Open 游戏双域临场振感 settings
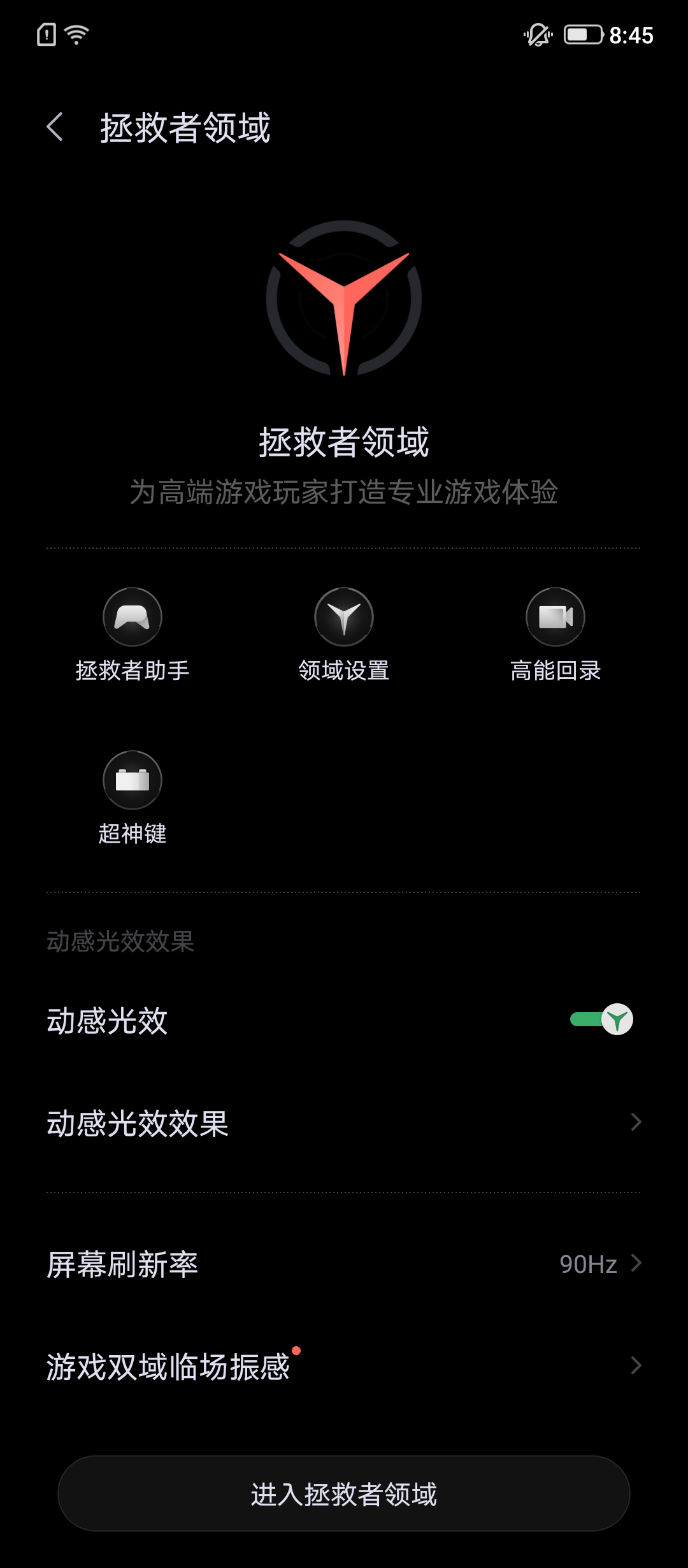This screenshot has width=688, height=1568. pyautogui.click(x=344, y=1366)
